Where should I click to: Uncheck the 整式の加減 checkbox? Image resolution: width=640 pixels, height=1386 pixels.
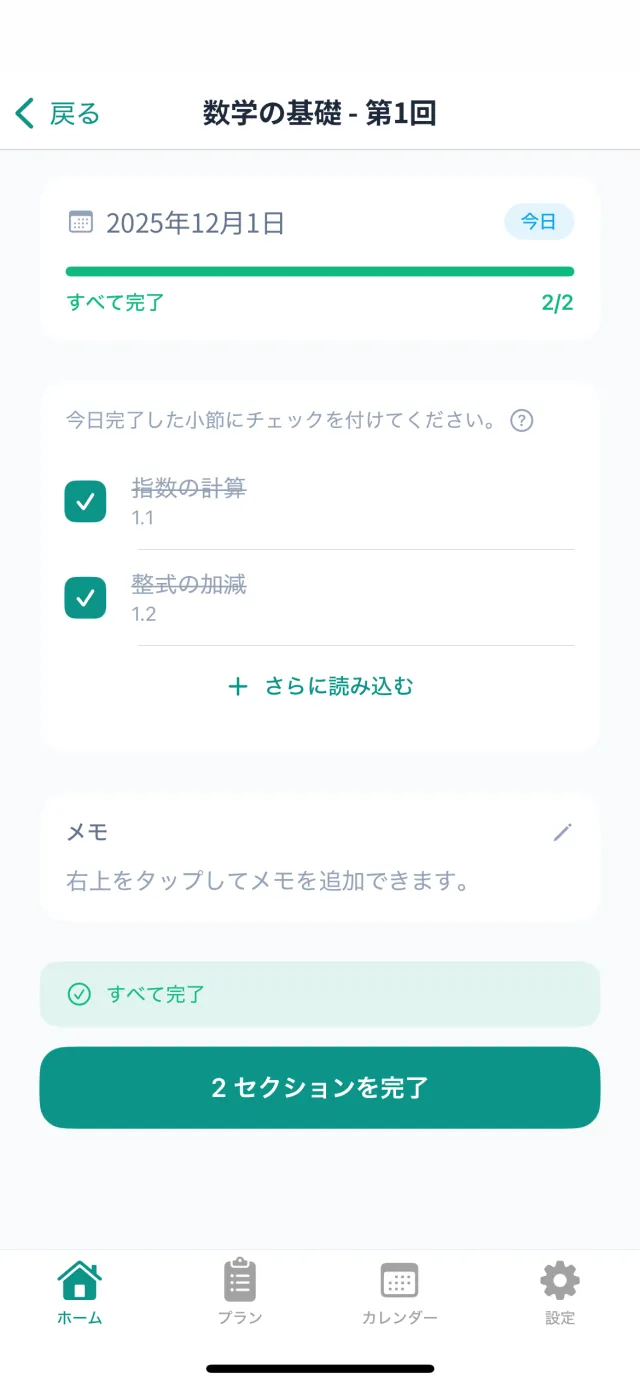point(86,597)
